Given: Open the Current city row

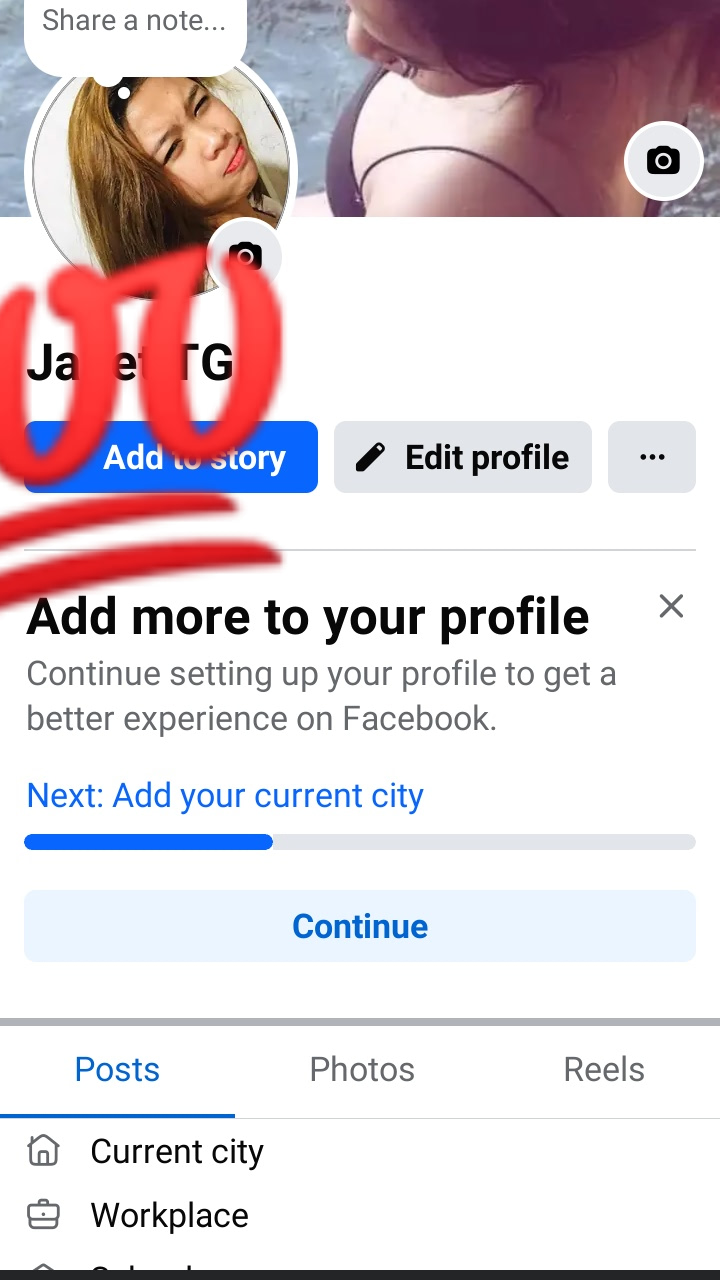Looking at the screenshot, I should point(177,1152).
